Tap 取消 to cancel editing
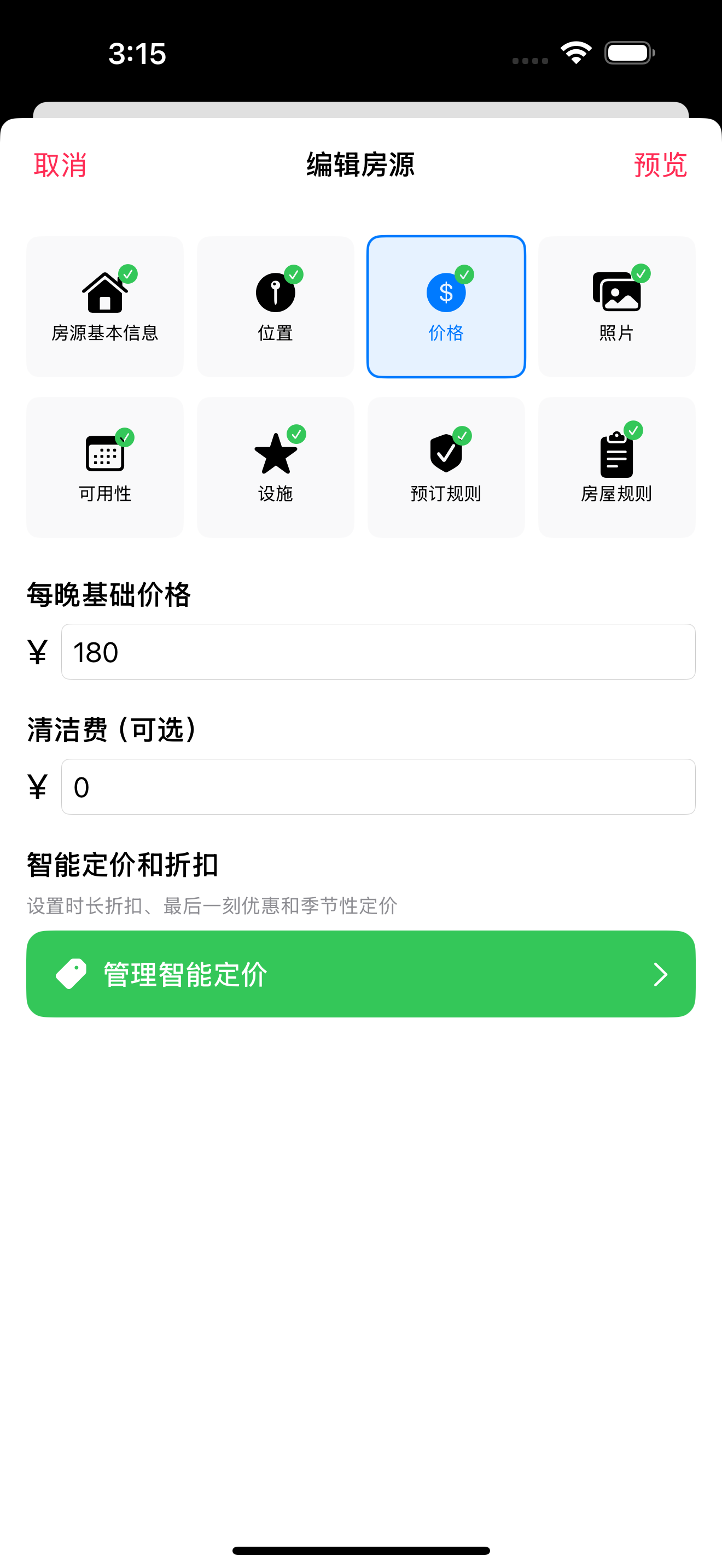The image size is (722, 1568). (60, 165)
